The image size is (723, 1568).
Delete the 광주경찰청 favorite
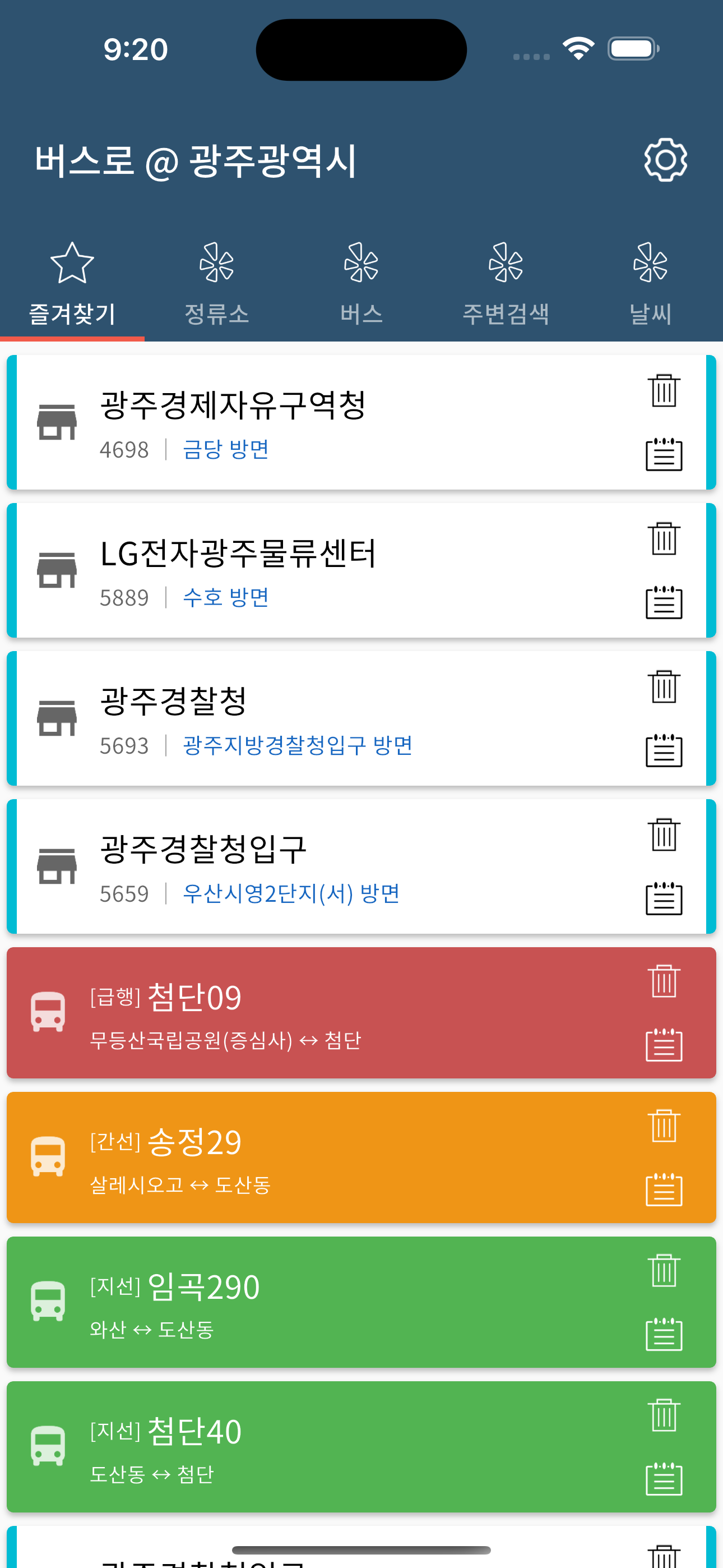(x=664, y=686)
